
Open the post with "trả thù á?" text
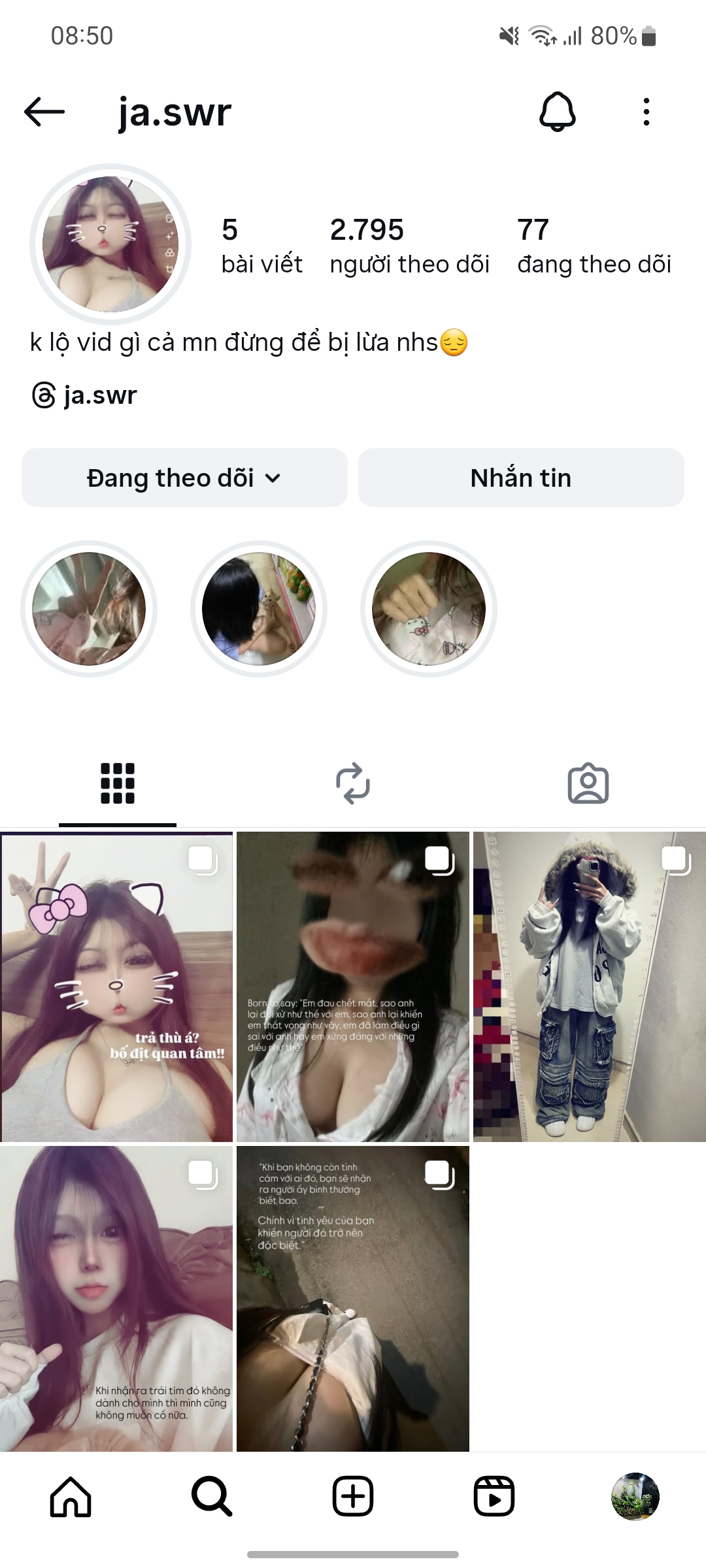pyautogui.click(x=116, y=987)
